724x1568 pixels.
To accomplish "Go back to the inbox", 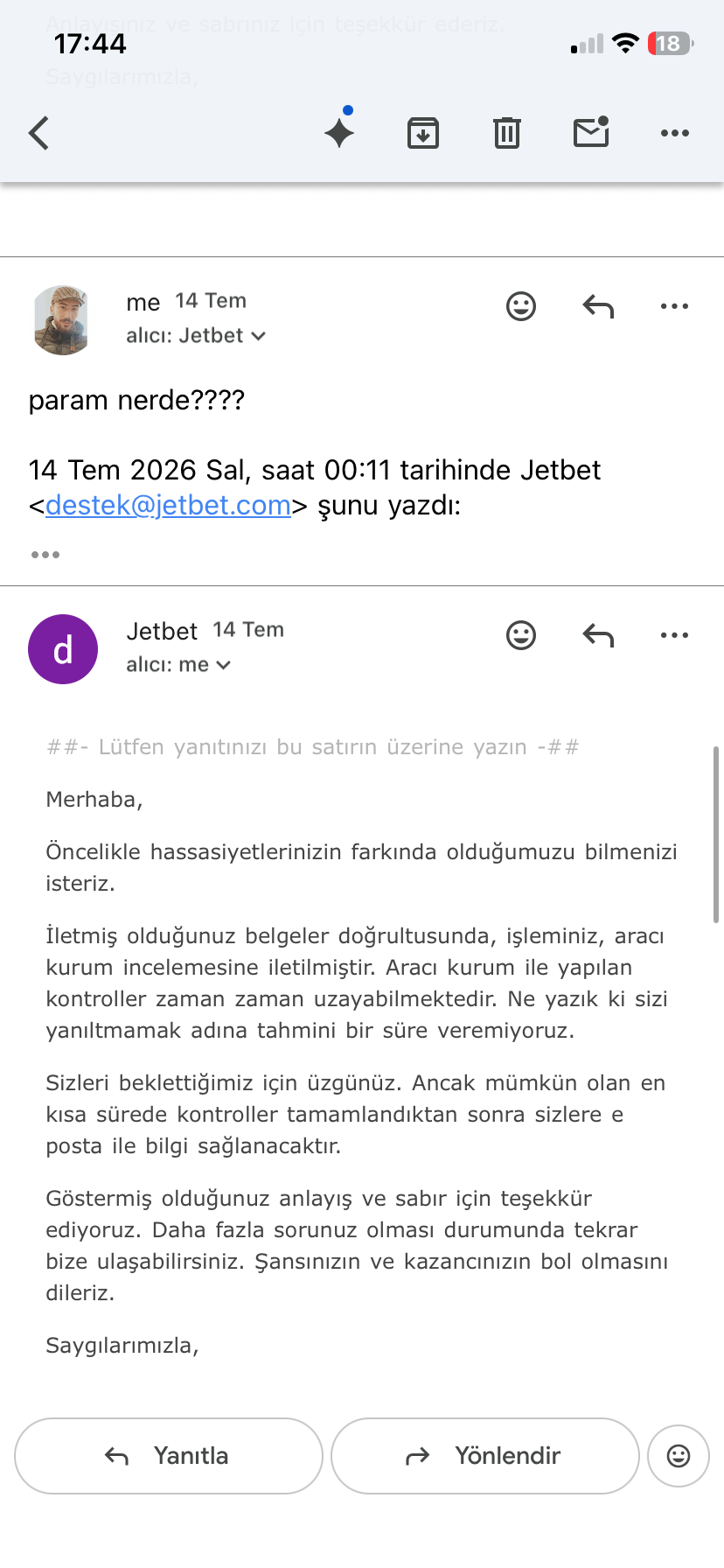I will [39, 133].
